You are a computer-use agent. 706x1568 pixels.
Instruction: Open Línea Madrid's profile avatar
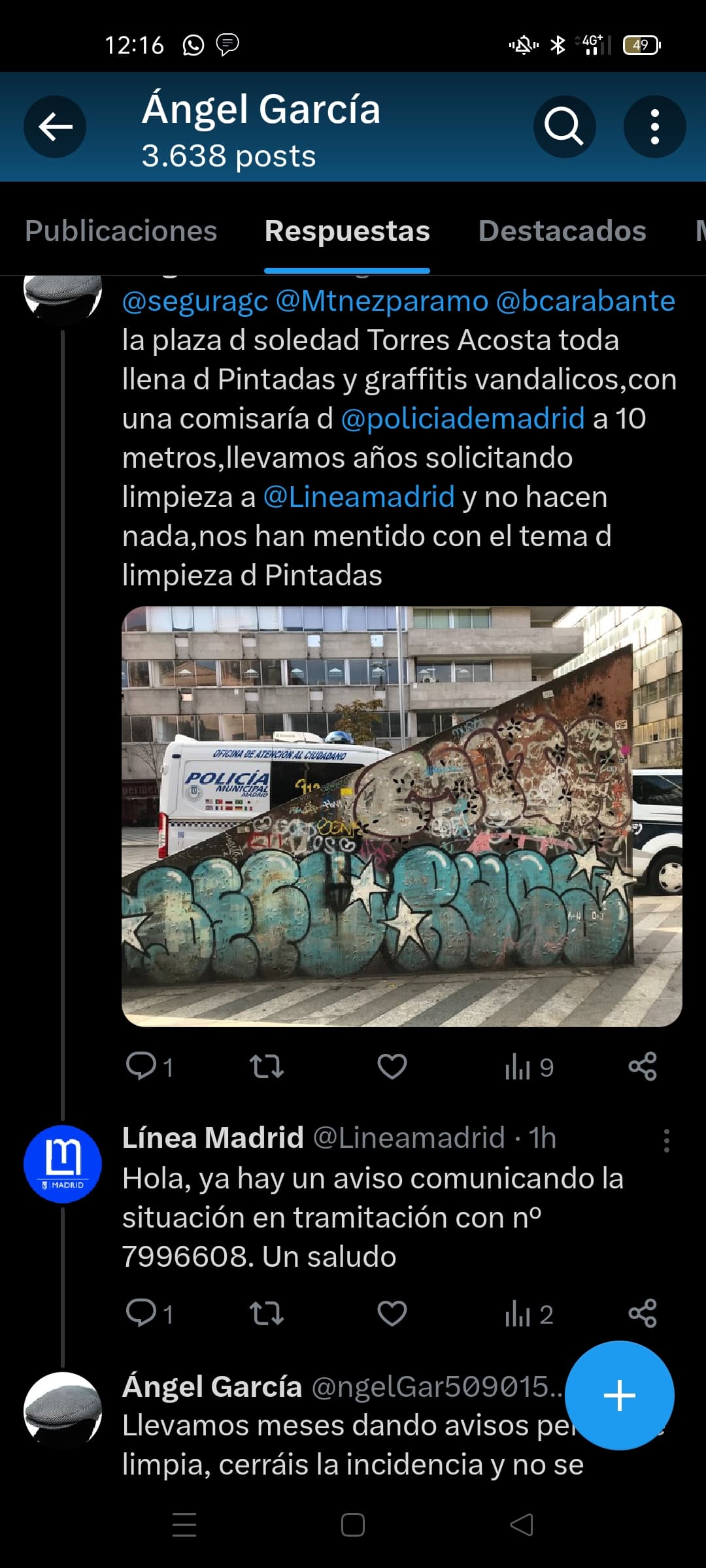click(x=63, y=1164)
